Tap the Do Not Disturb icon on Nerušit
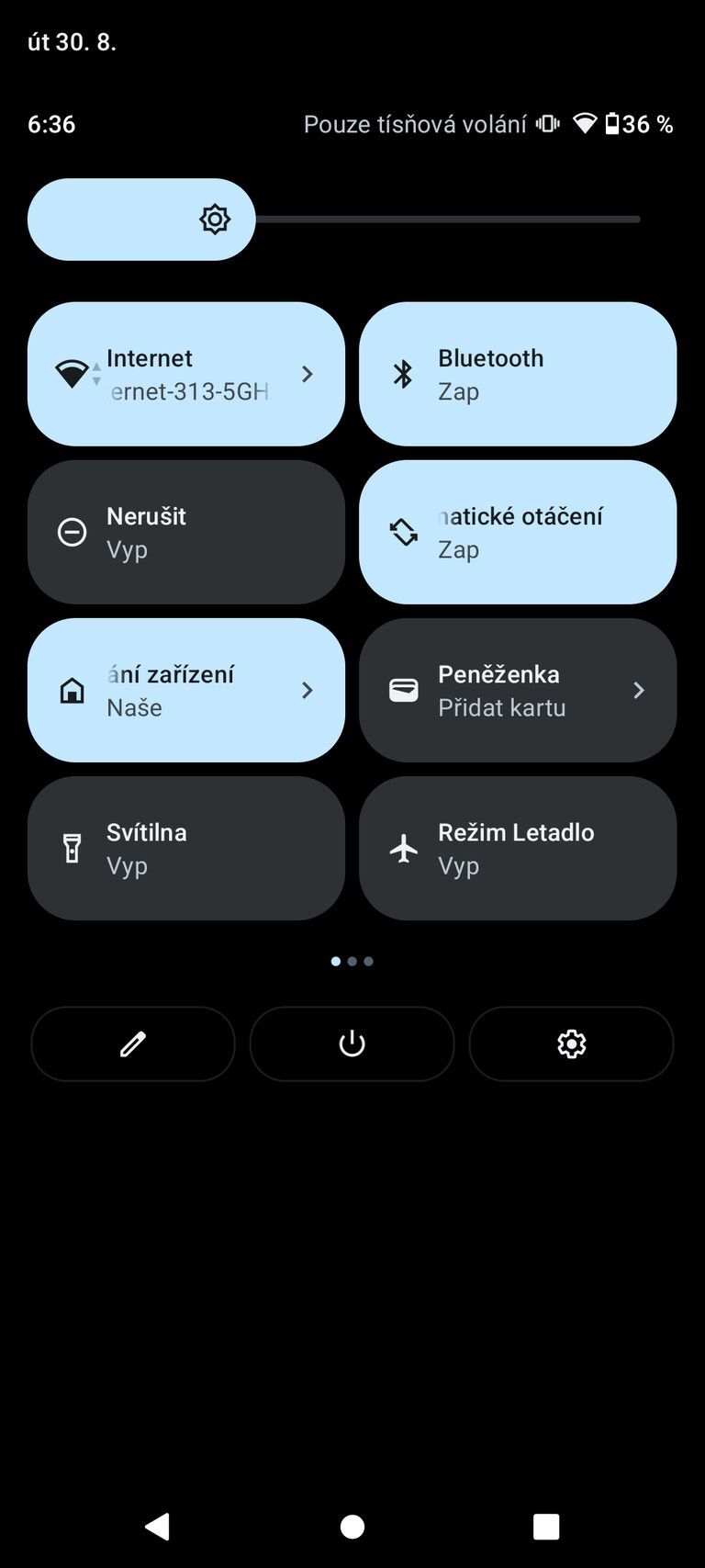The height and width of the screenshot is (1568, 705). [73, 531]
